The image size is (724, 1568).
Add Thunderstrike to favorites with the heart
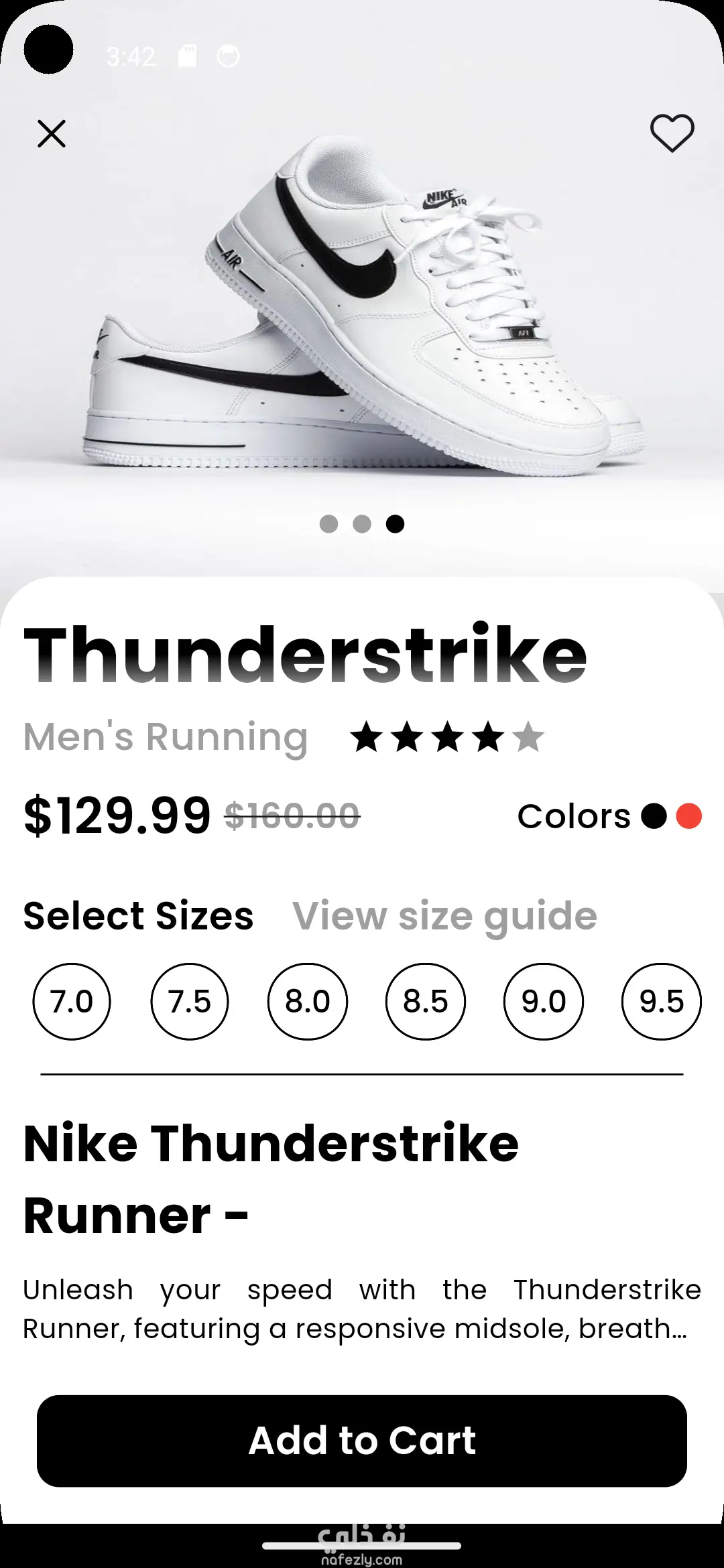(672, 133)
